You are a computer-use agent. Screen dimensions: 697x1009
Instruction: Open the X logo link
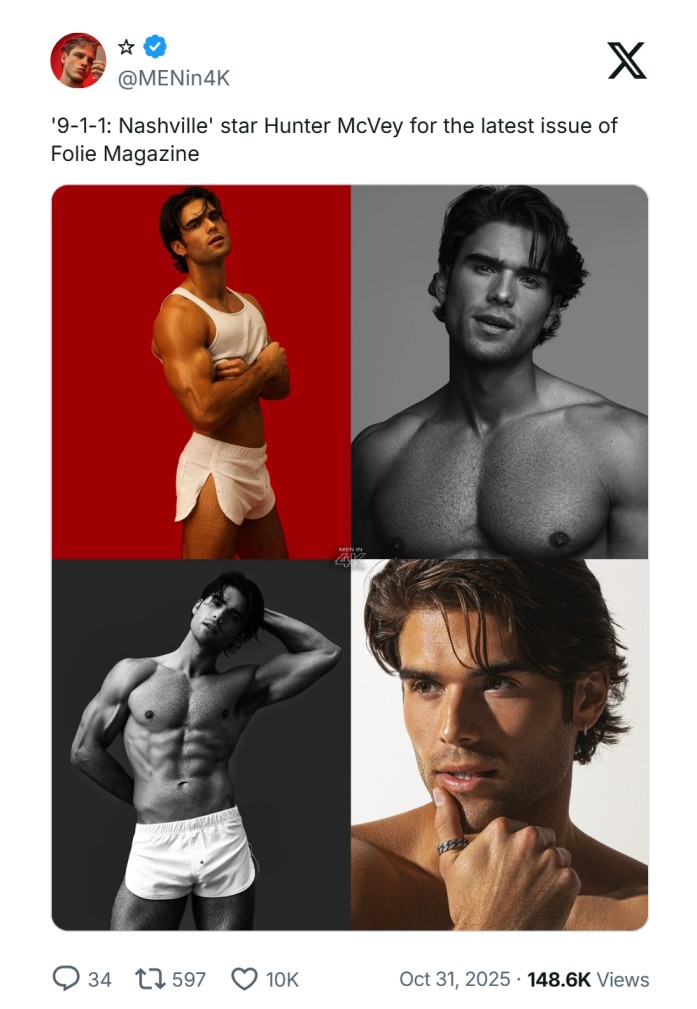tap(627, 61)
